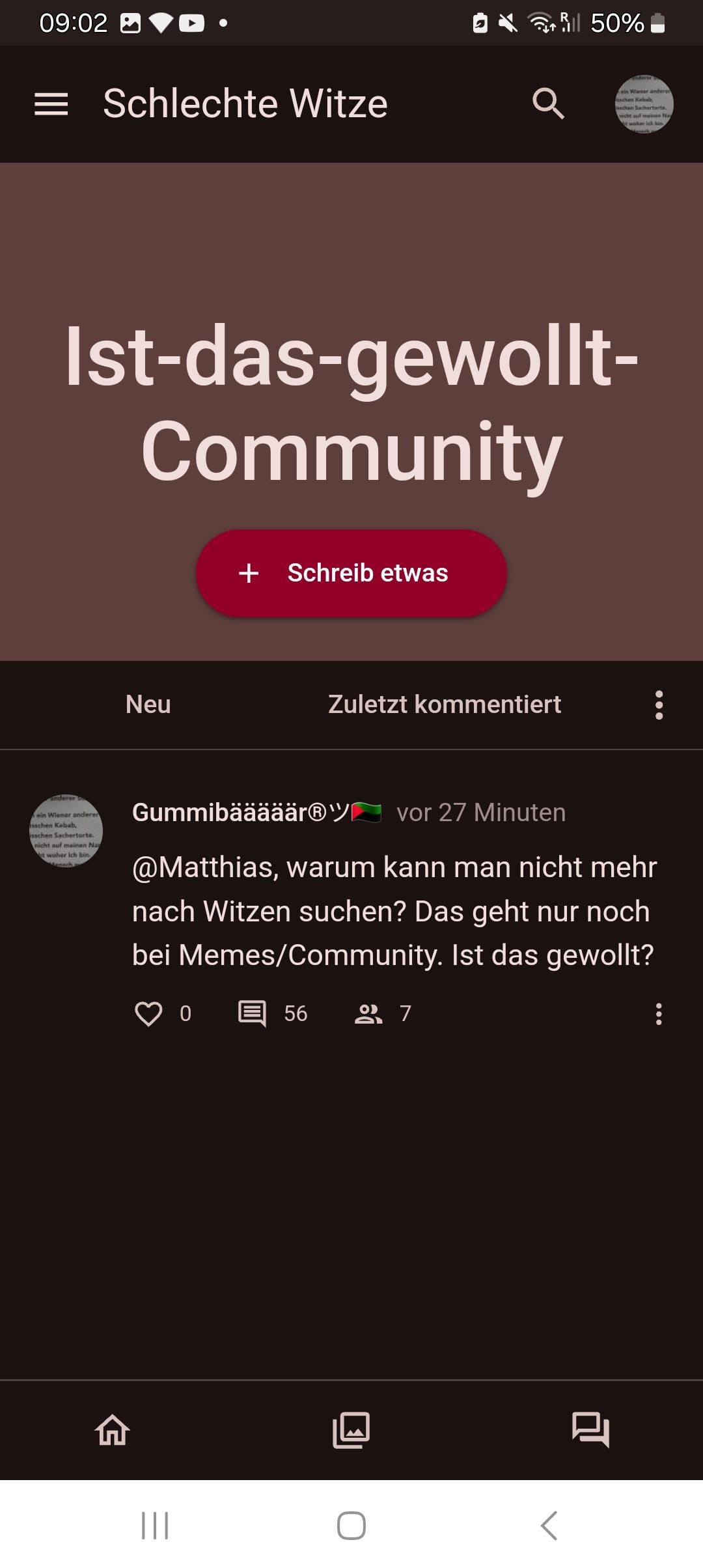The width and height of the screenshot is (703, 1568).
Task: Select the community chat bottom tab
Action: (590, 1431)
